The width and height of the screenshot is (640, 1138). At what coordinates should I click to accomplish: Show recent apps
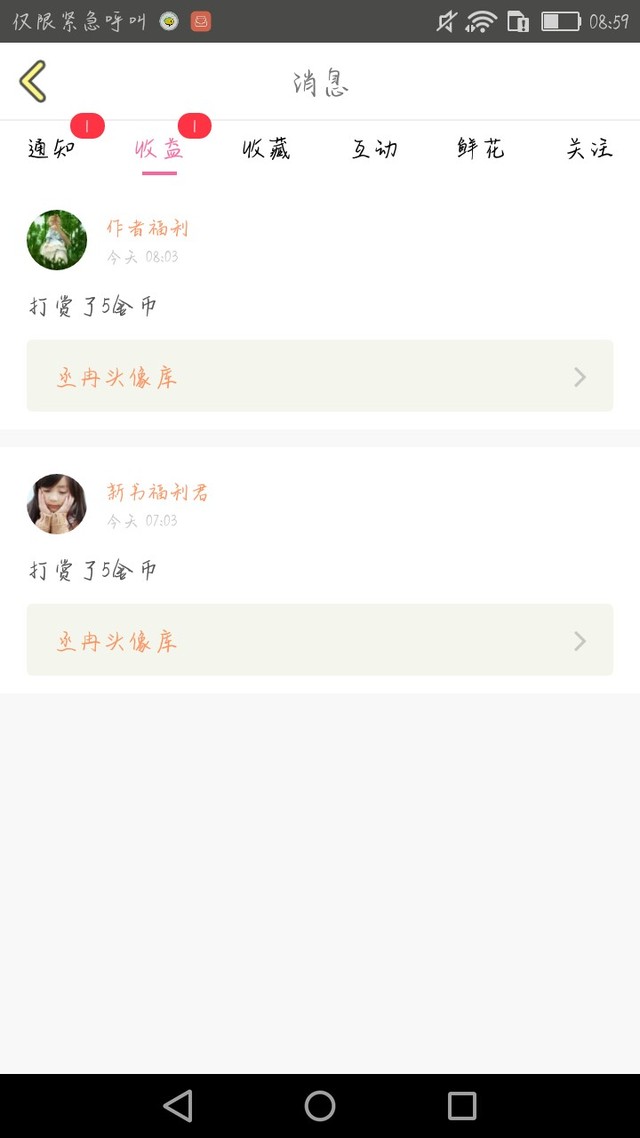click(462, 1105)
